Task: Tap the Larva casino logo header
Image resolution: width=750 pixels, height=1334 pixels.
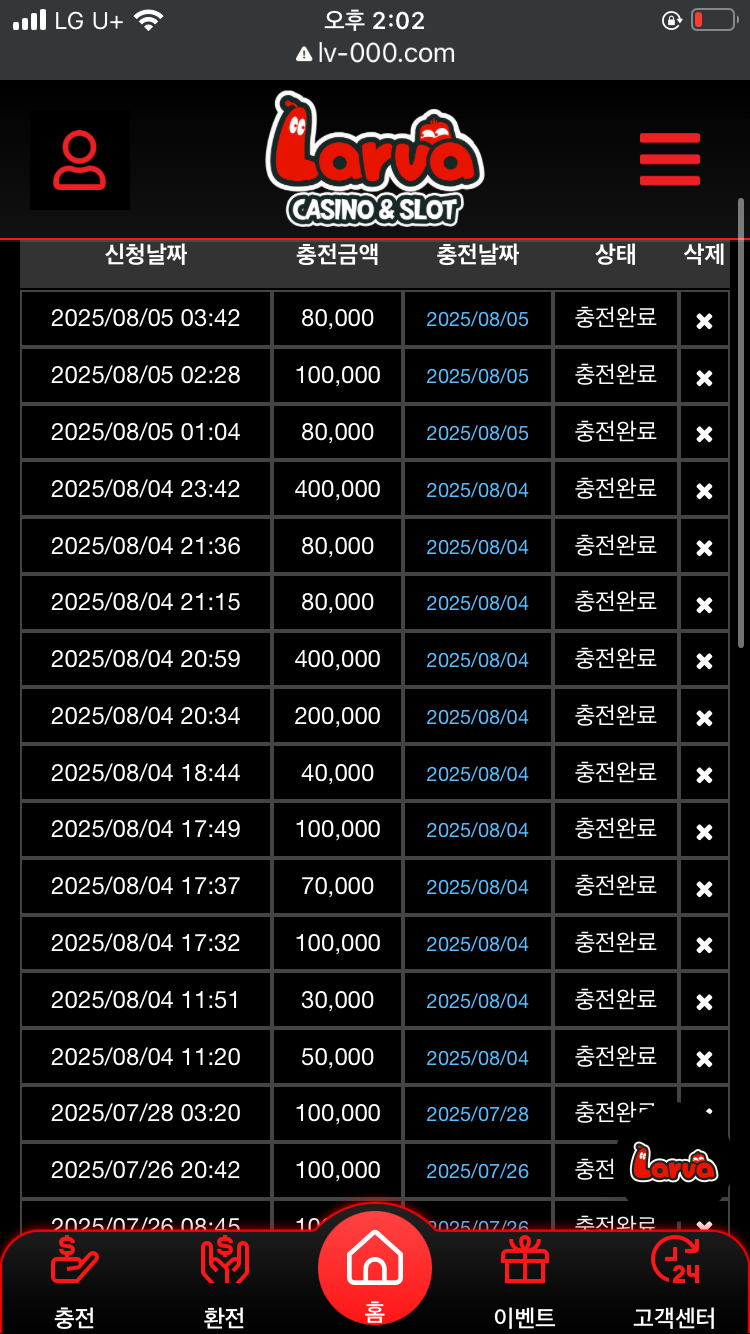Action: [375, 160]
